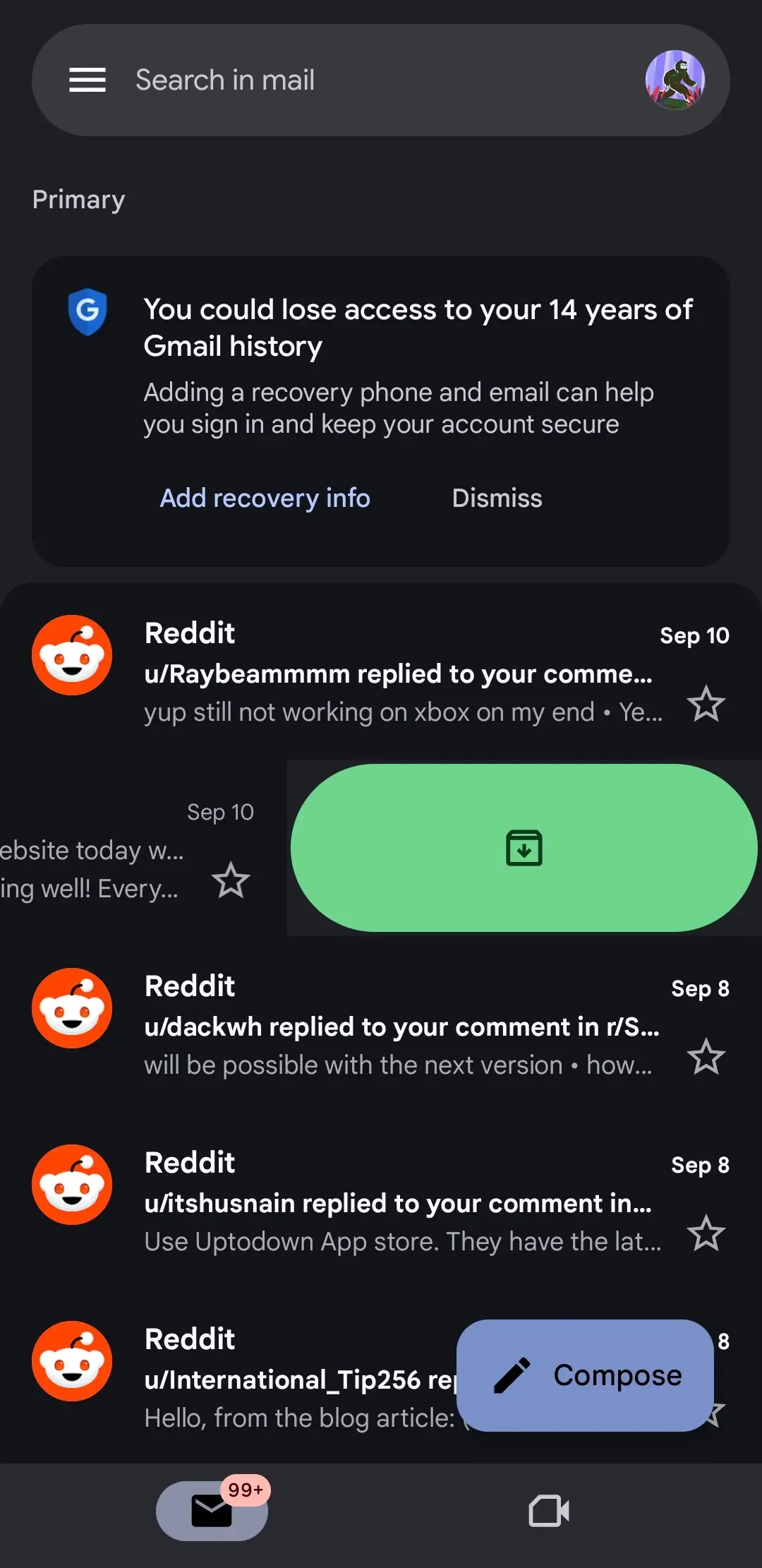Image resolution: width=762 pixels, height=1568 pixels.
Task: Star the partially swiped Sep 10 email
Action: click(x=231, y=880)
